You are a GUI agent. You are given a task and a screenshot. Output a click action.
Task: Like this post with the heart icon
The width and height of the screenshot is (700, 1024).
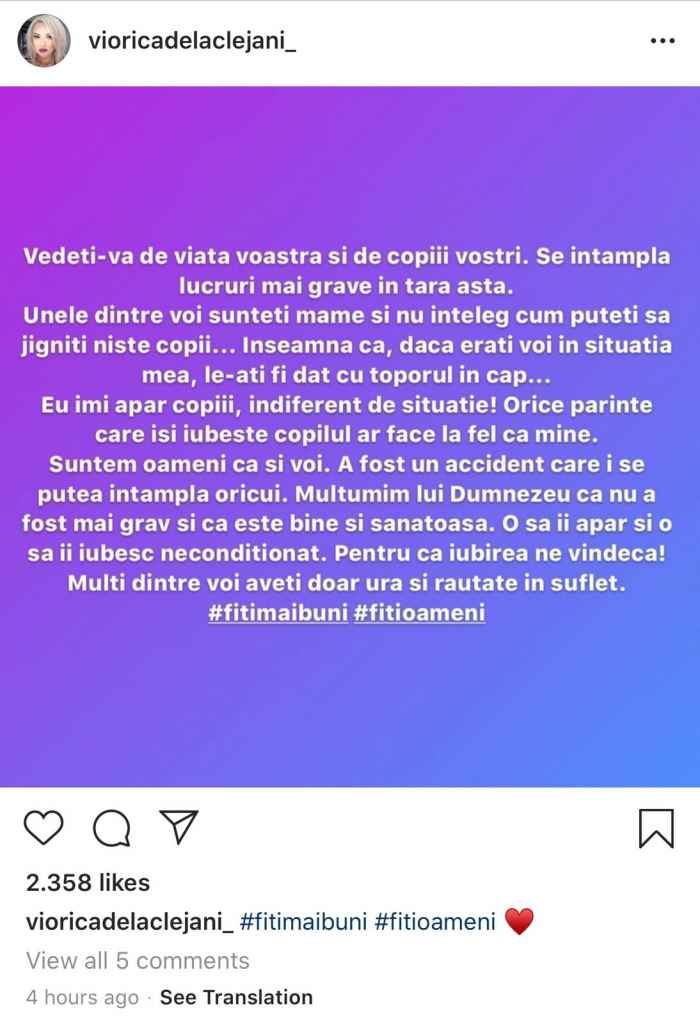[43, 829]
